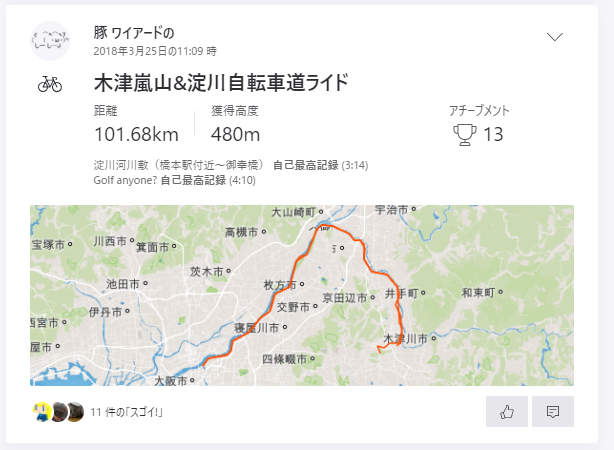Open profile name 豚 ワイアードの
This screenshot has width=614, height=450.
(x=141, y=32)
